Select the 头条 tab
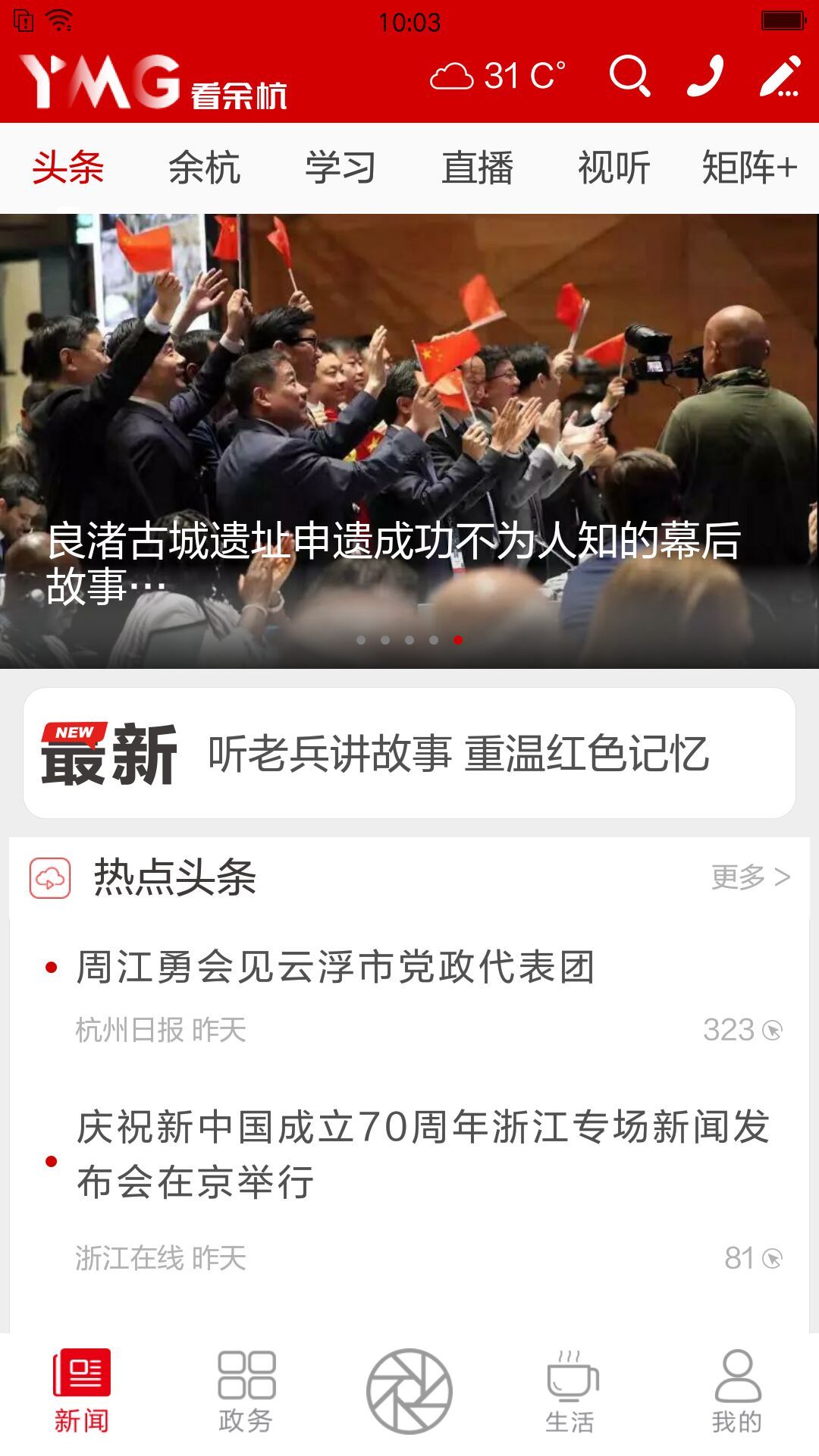This screenshot has width=819, height=1456. 67,168
